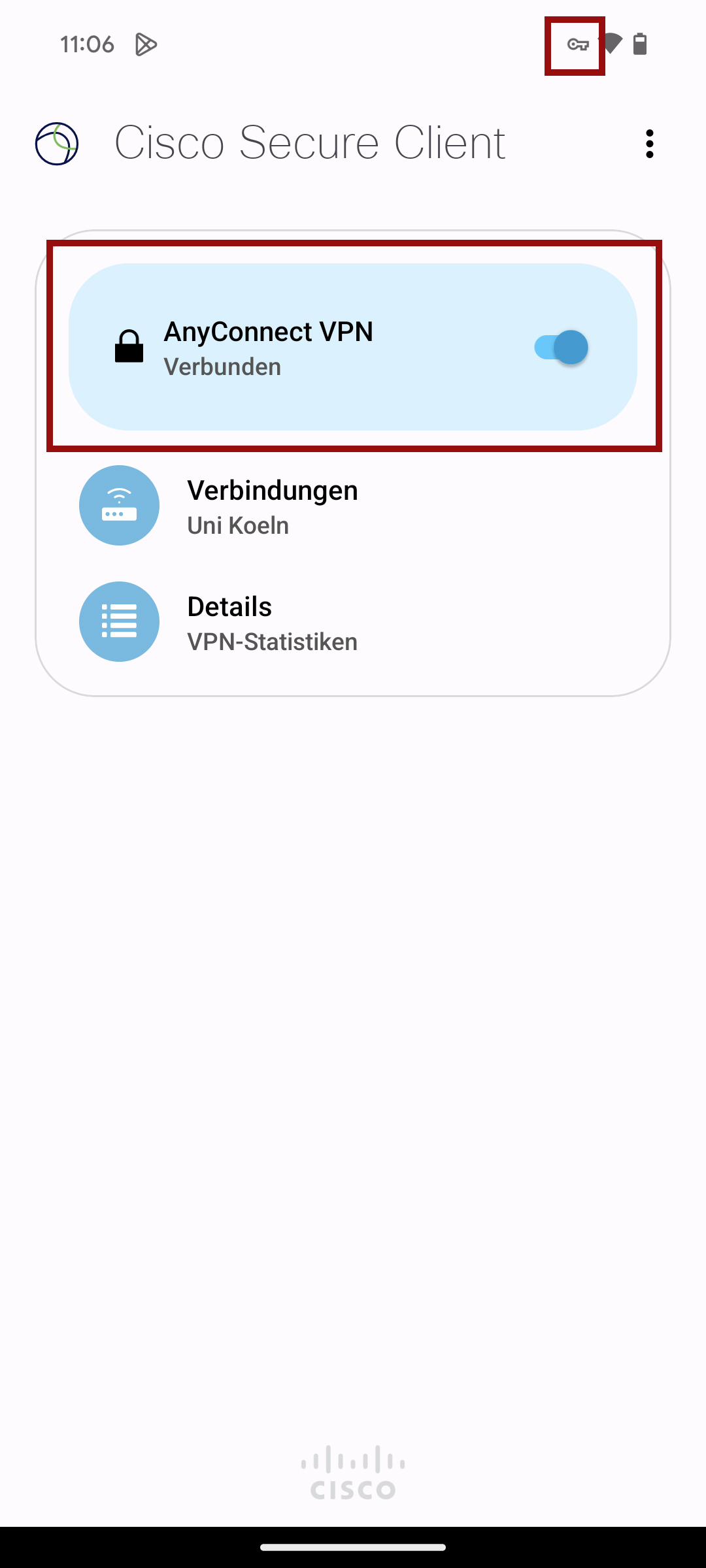Open Verbindungen Uni Koeln connections
Image resolution: width=706 pixels, height=1568 pixels.
tap(353, 506)
